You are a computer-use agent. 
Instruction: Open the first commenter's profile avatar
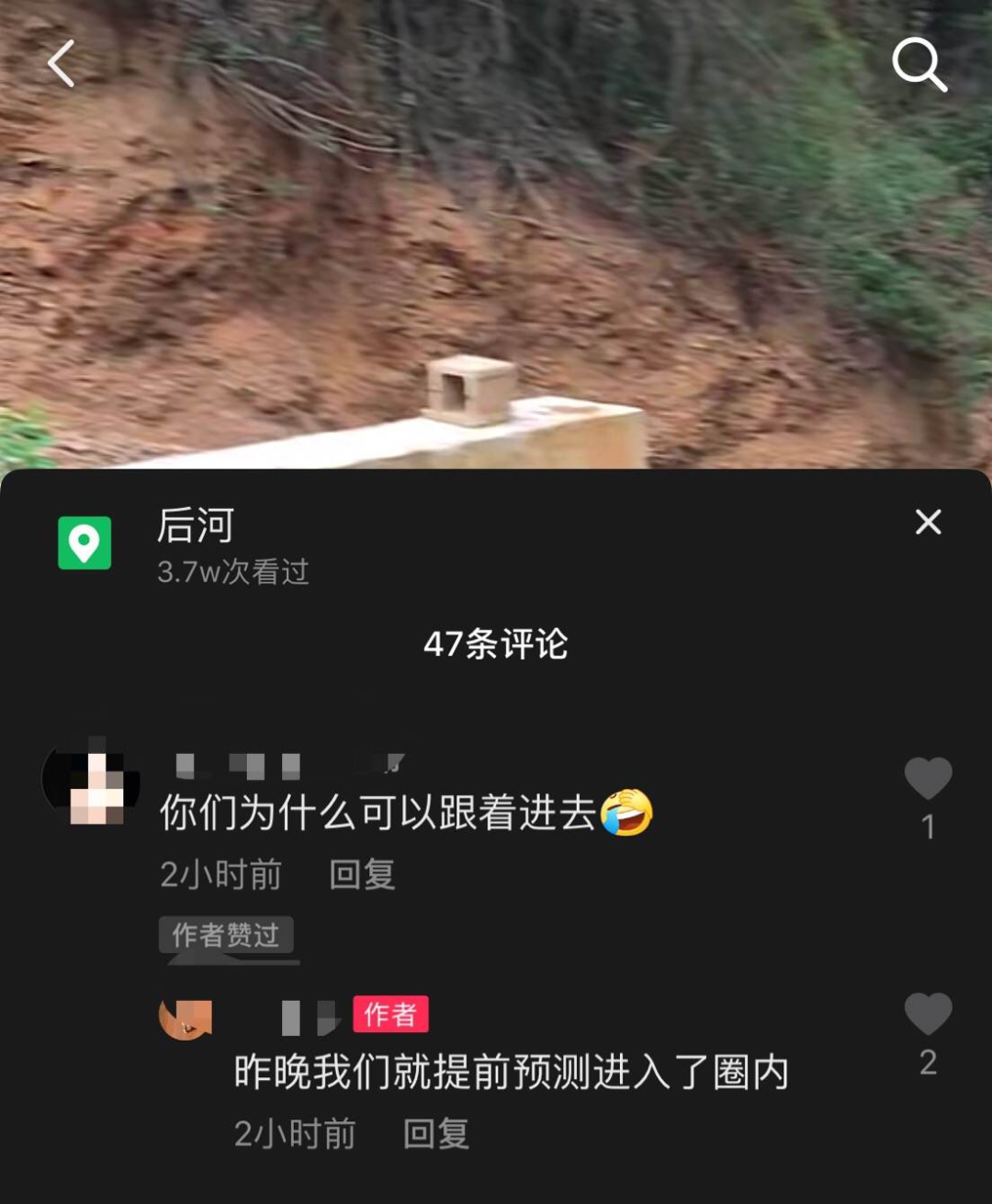92,782
